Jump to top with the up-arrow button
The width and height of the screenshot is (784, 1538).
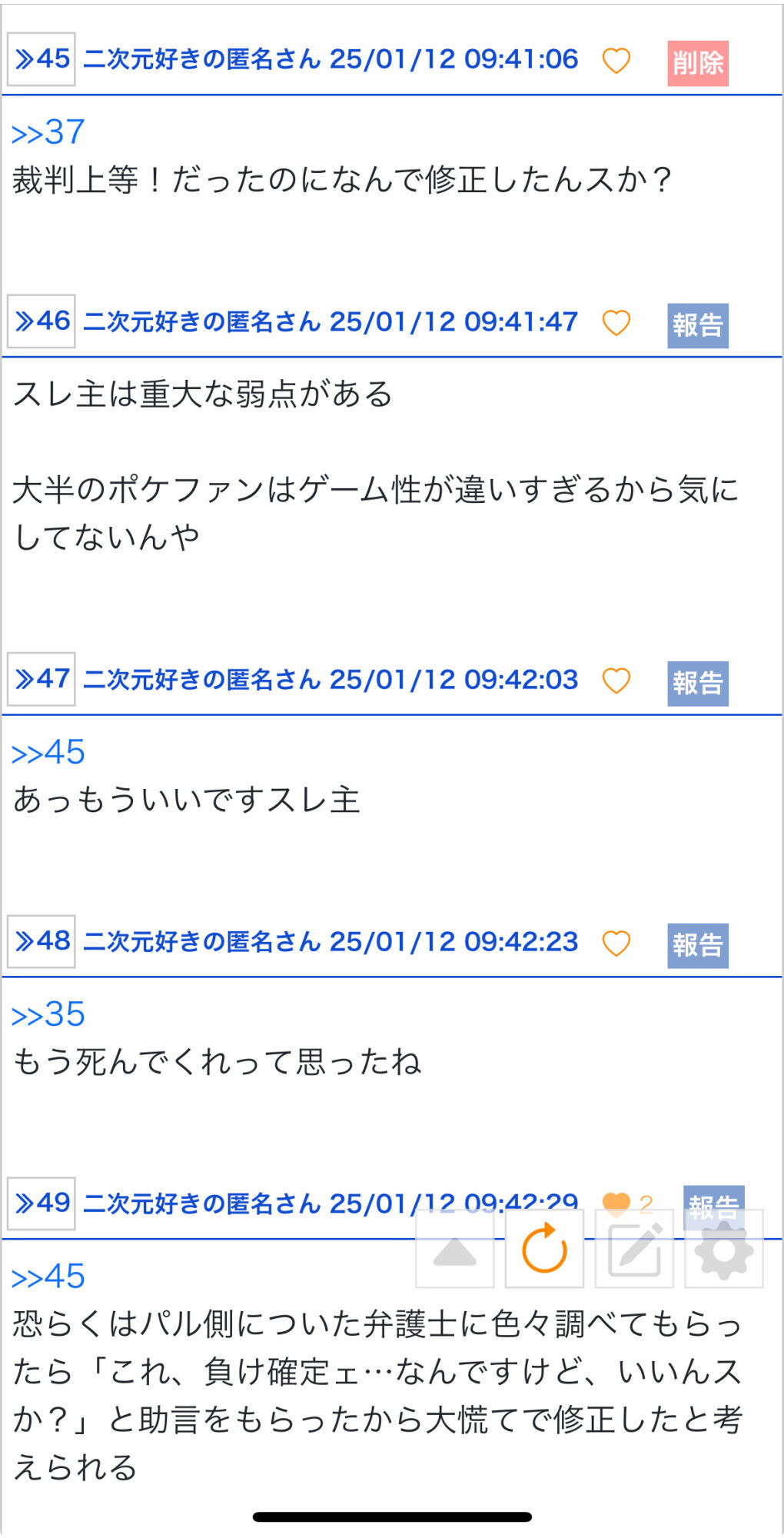point(455,1249)
